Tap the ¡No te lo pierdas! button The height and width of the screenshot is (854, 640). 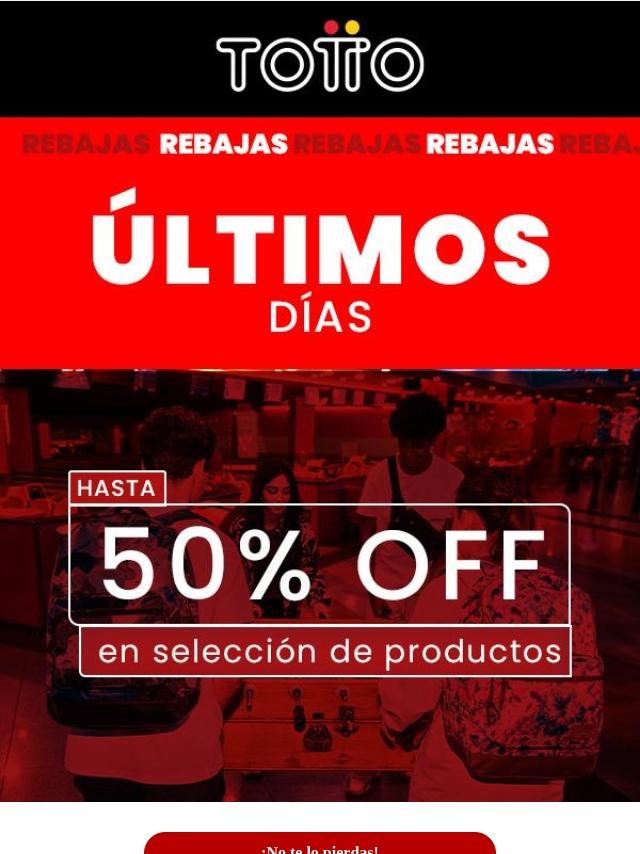(320, 845)
